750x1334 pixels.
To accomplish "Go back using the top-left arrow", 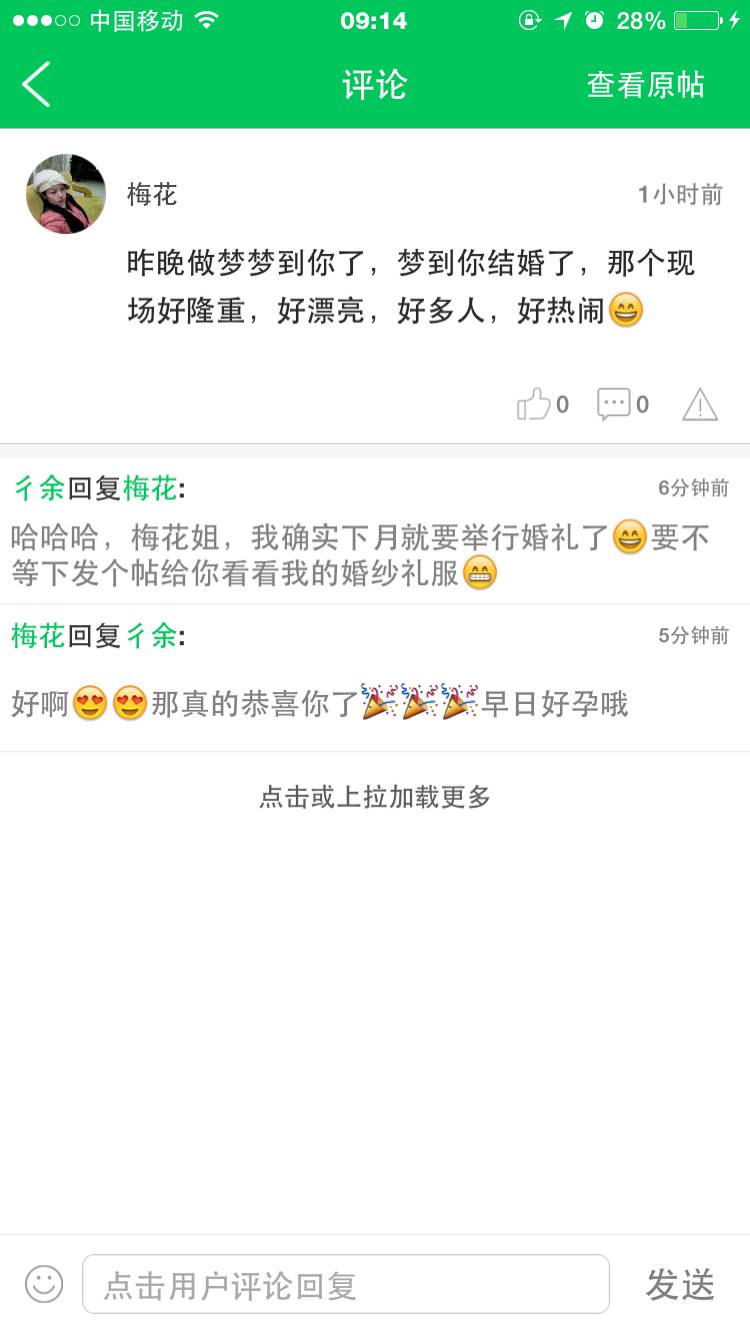I will (37, 84).
